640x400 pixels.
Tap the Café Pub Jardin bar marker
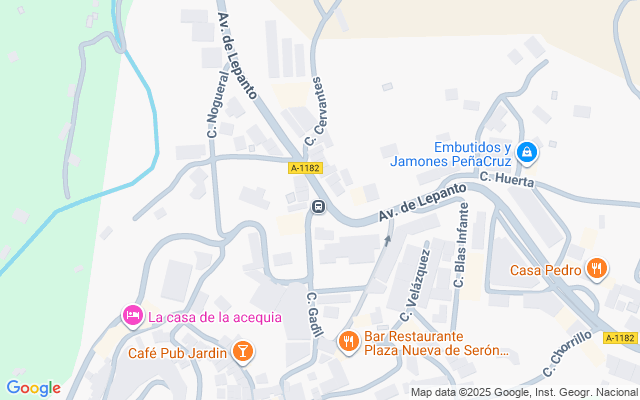241,351
